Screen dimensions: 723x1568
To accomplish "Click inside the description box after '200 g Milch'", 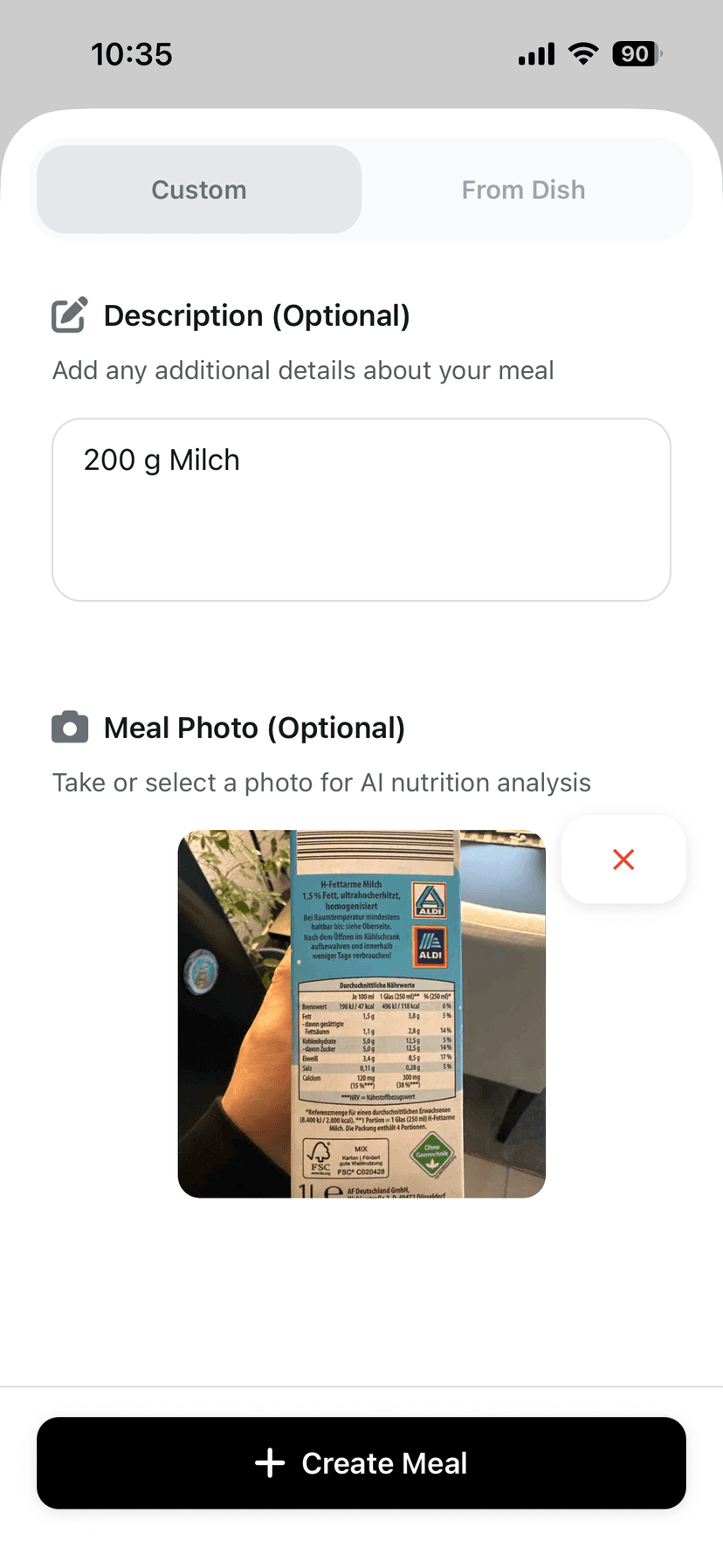I will click(x=262, y=459).
